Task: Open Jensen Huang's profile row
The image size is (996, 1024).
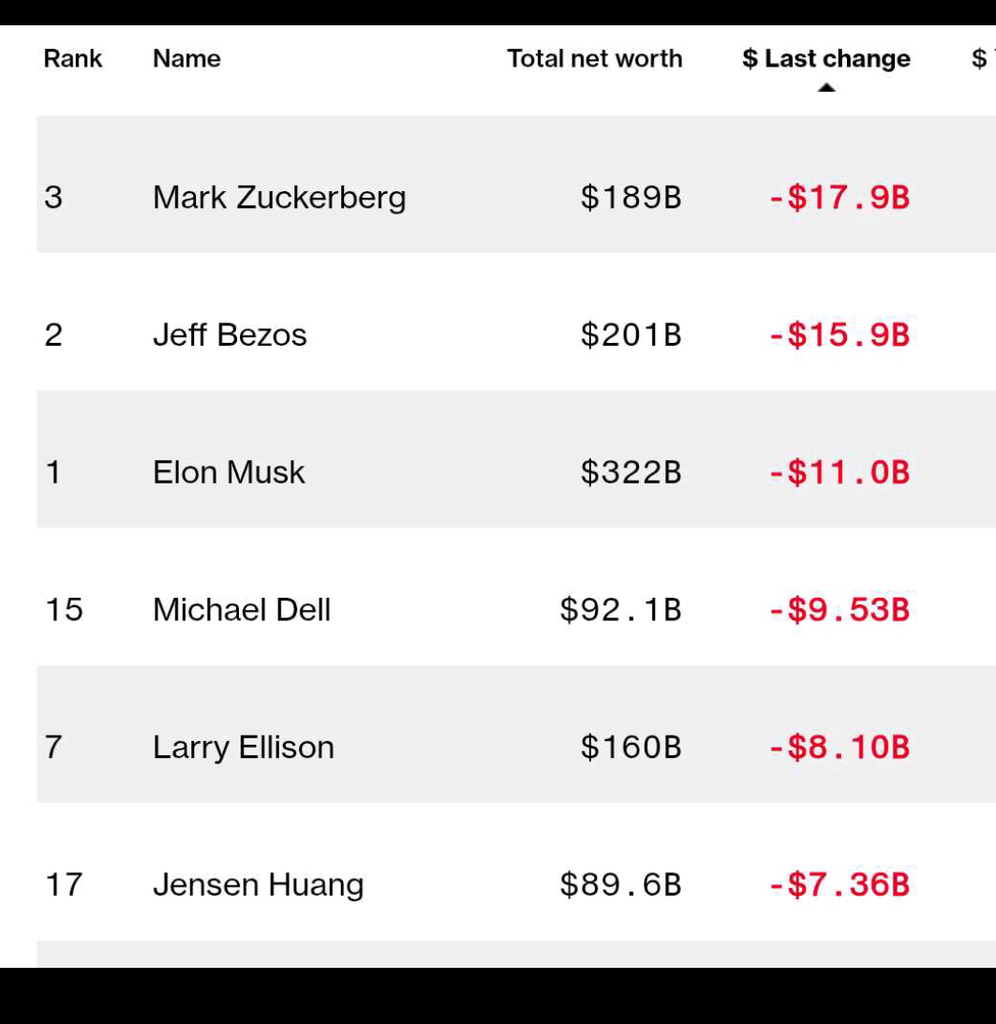Action: pos(258,884)
